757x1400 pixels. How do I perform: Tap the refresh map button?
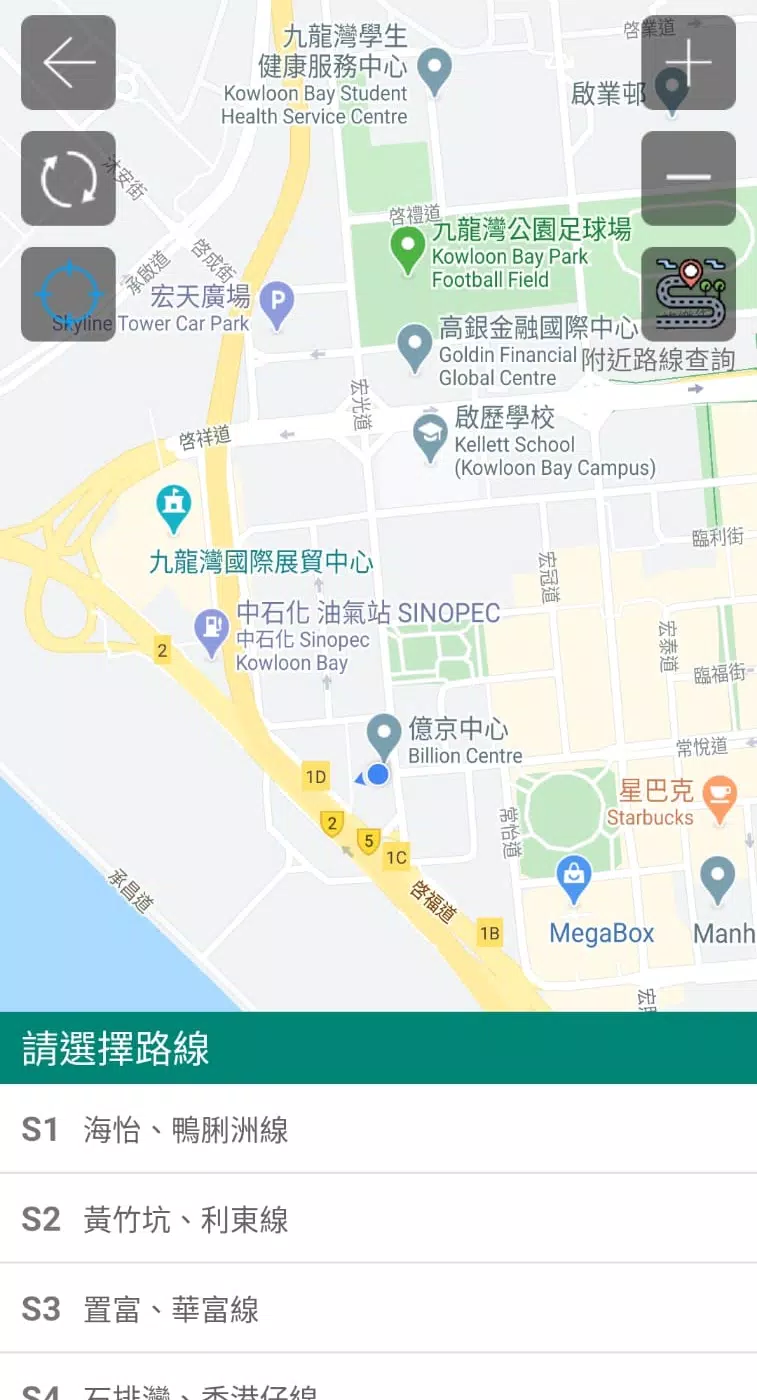[x=68, y=179]
